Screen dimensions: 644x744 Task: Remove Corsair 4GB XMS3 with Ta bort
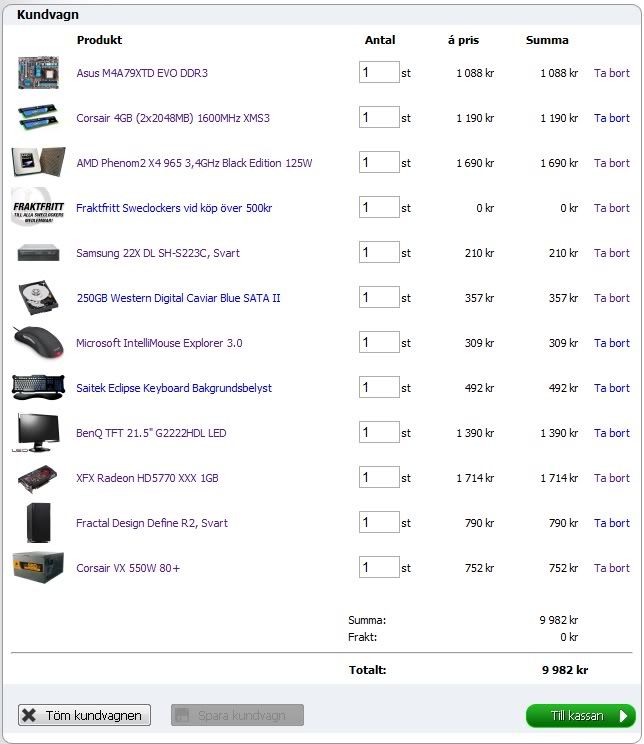[x=611, y=118]
